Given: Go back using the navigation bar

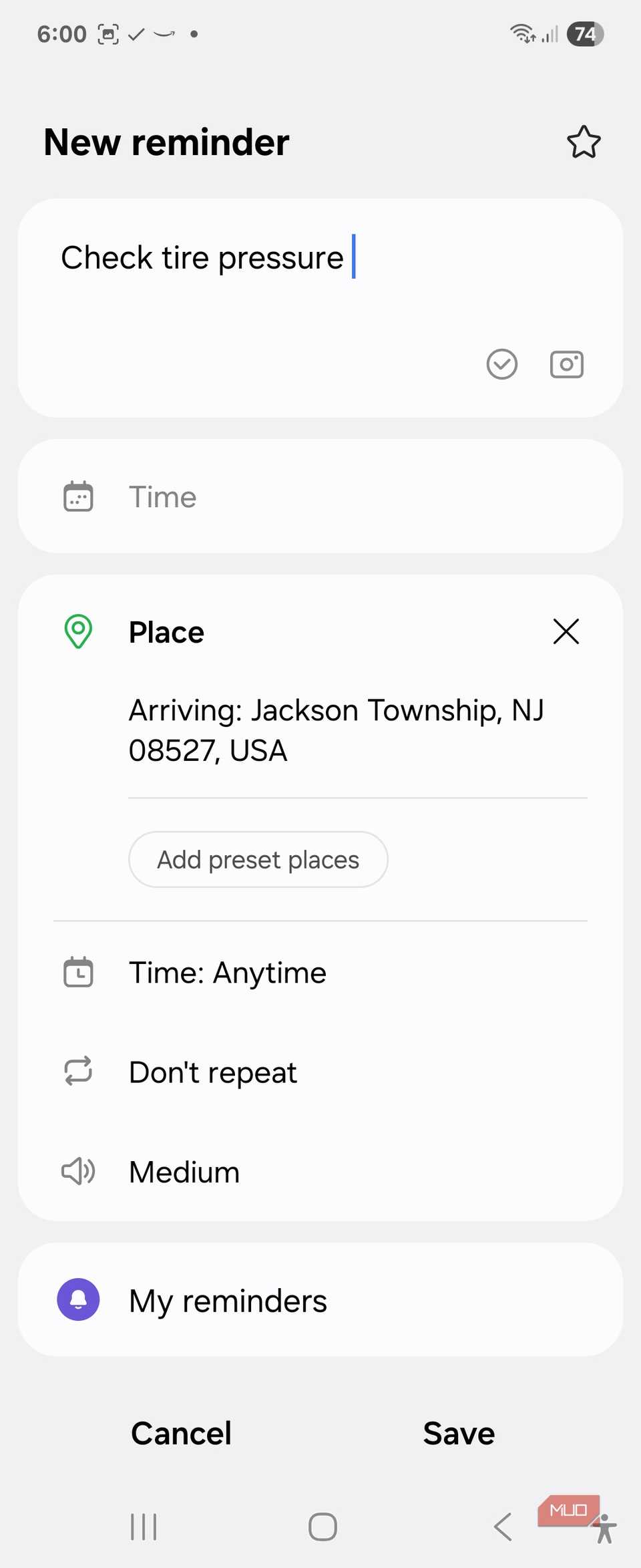Looking at the screenshot, I should (503, 1527).
